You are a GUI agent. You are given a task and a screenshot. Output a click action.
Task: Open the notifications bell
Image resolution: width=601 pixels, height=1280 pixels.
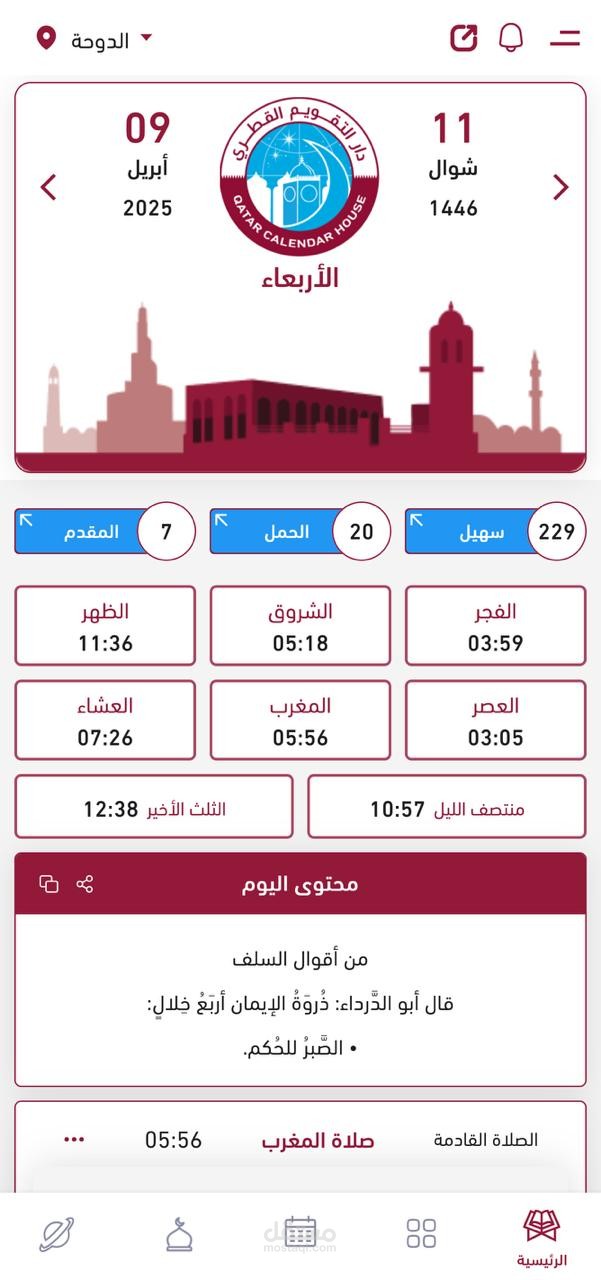point(511,38)
